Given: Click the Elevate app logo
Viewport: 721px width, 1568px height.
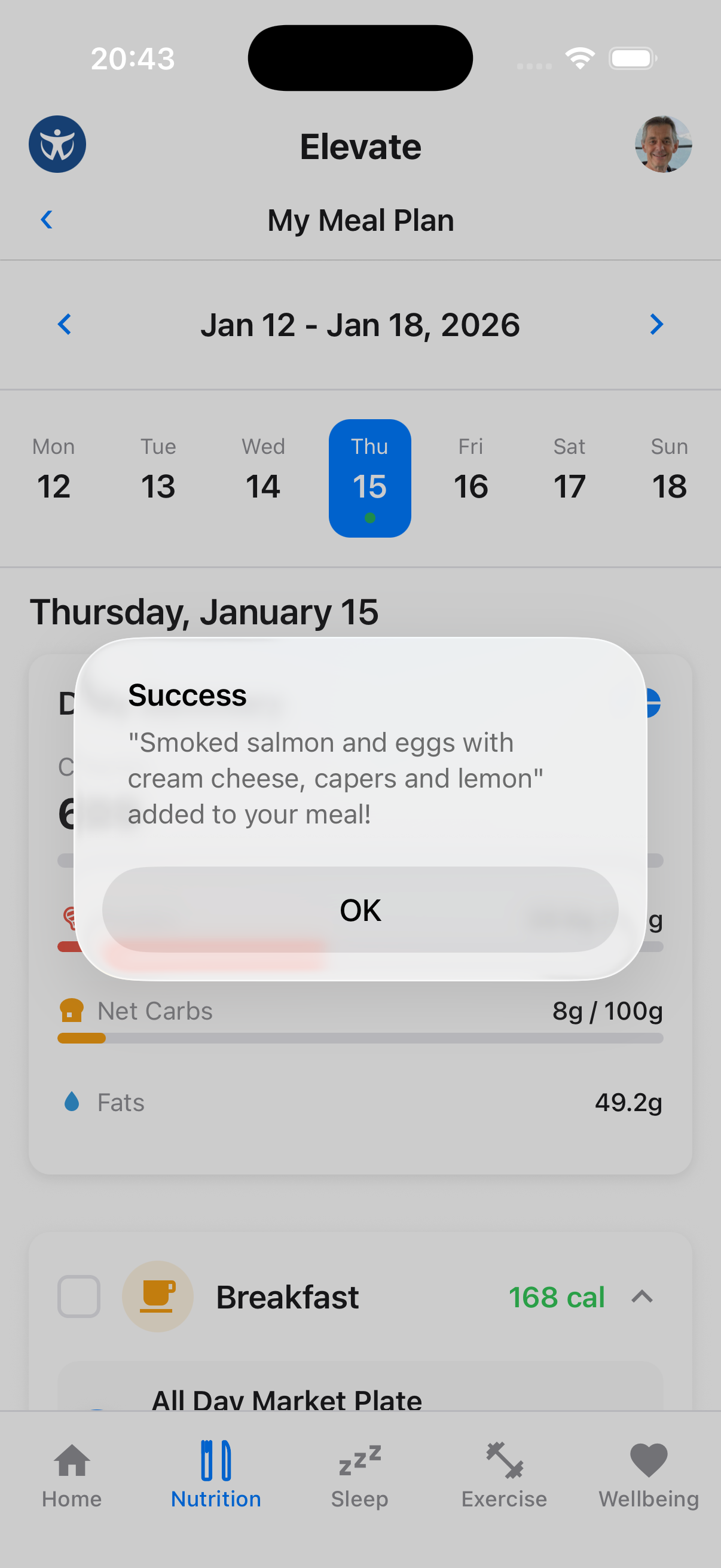Looking at the screenshot, I should [x=57, y=144].
